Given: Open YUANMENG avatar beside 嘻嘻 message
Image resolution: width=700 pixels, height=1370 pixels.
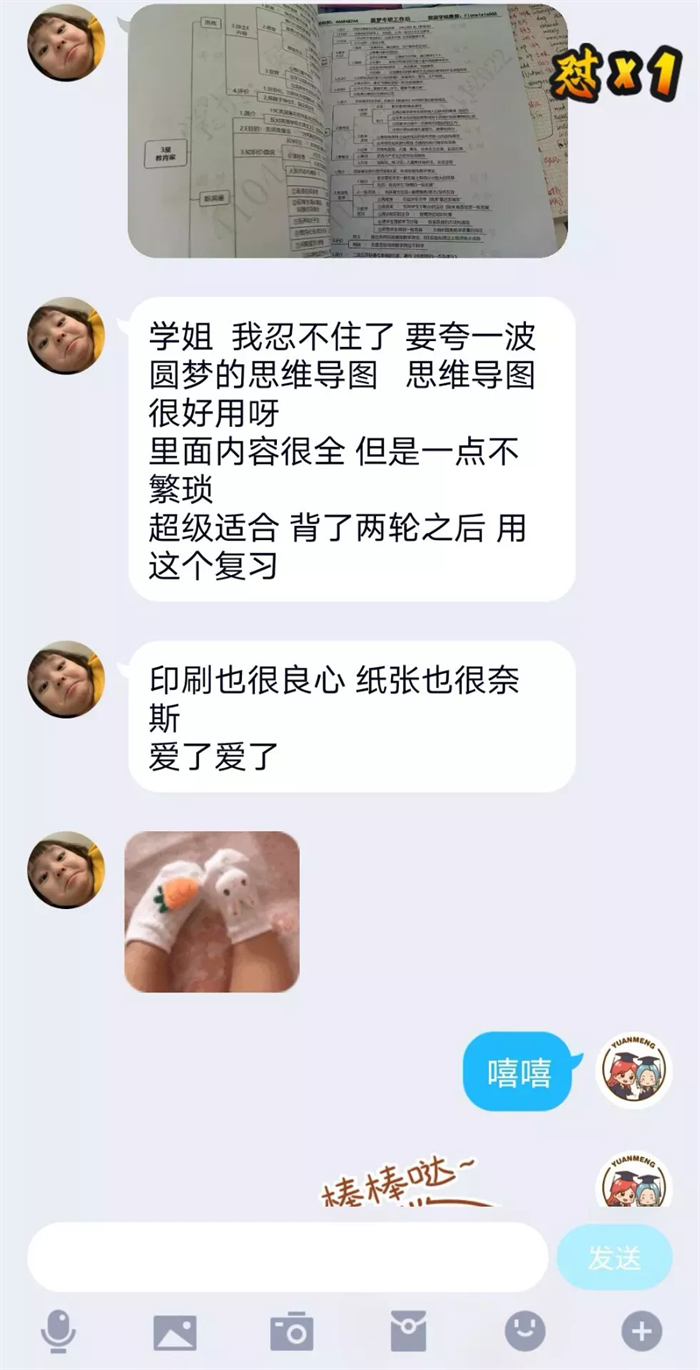Looking at the screenshot, I should [x=634, y=1069].
